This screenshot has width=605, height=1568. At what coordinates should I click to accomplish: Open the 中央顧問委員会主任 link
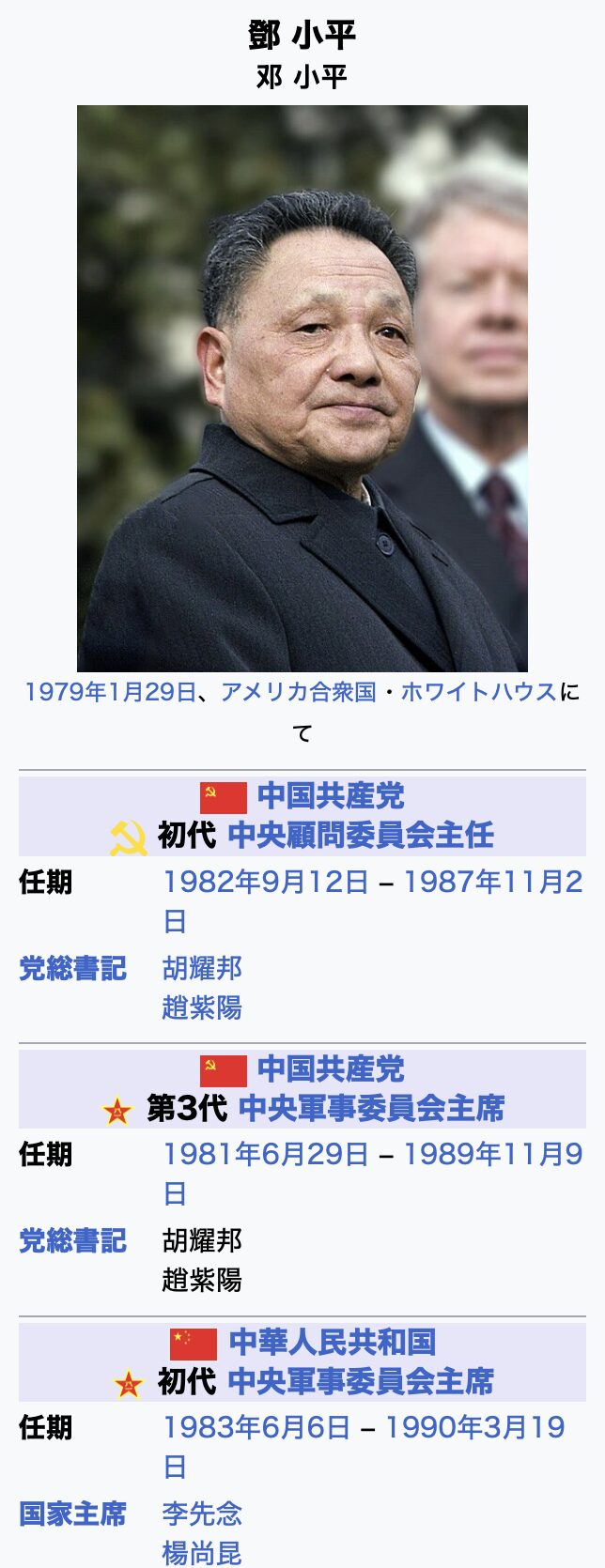361,835
